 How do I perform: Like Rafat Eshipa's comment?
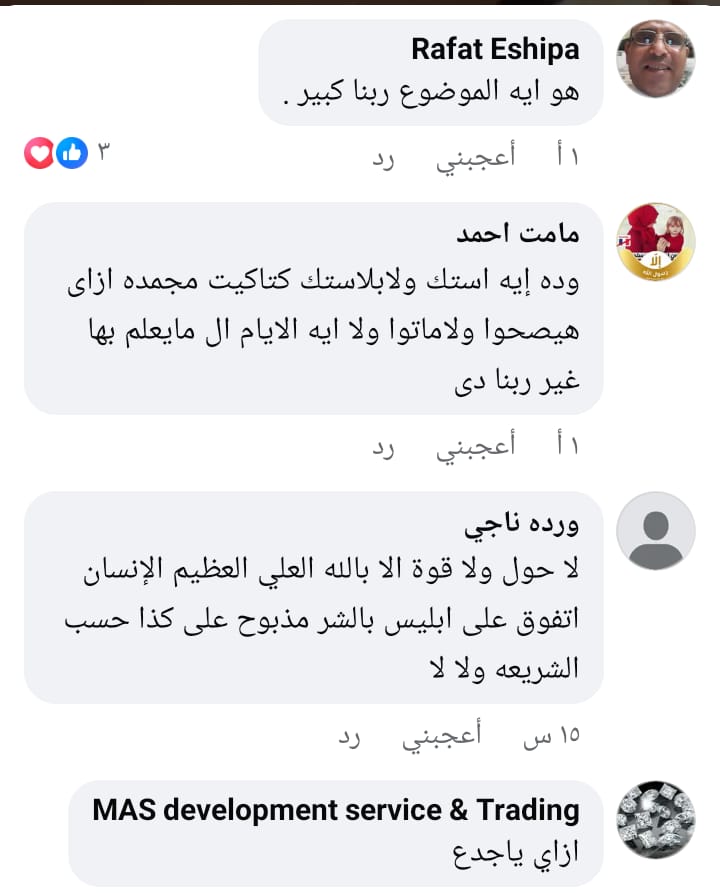click(475, 157)
